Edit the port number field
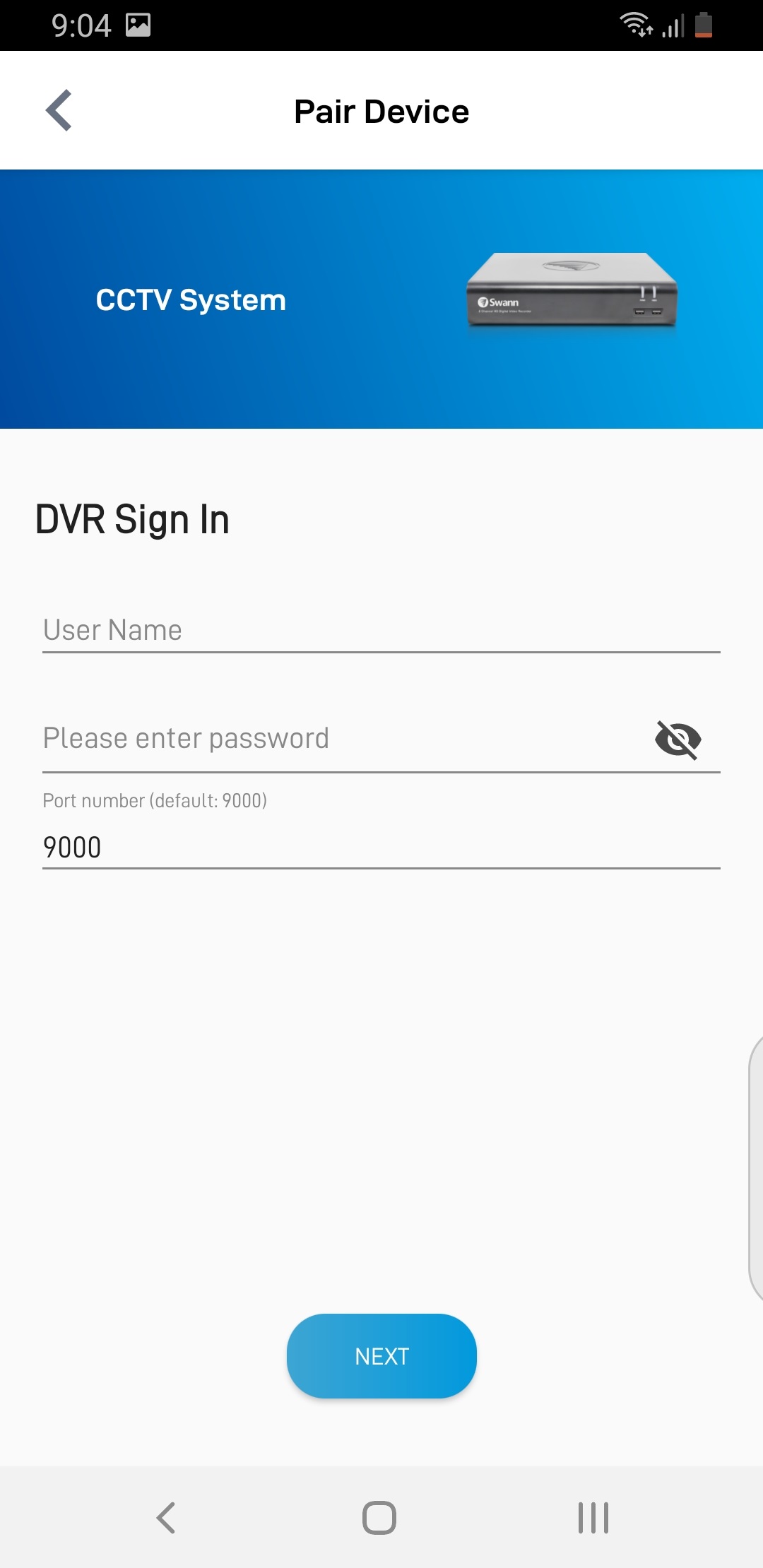Viewport: 763px width, 1568px height. tap(381, 847)
